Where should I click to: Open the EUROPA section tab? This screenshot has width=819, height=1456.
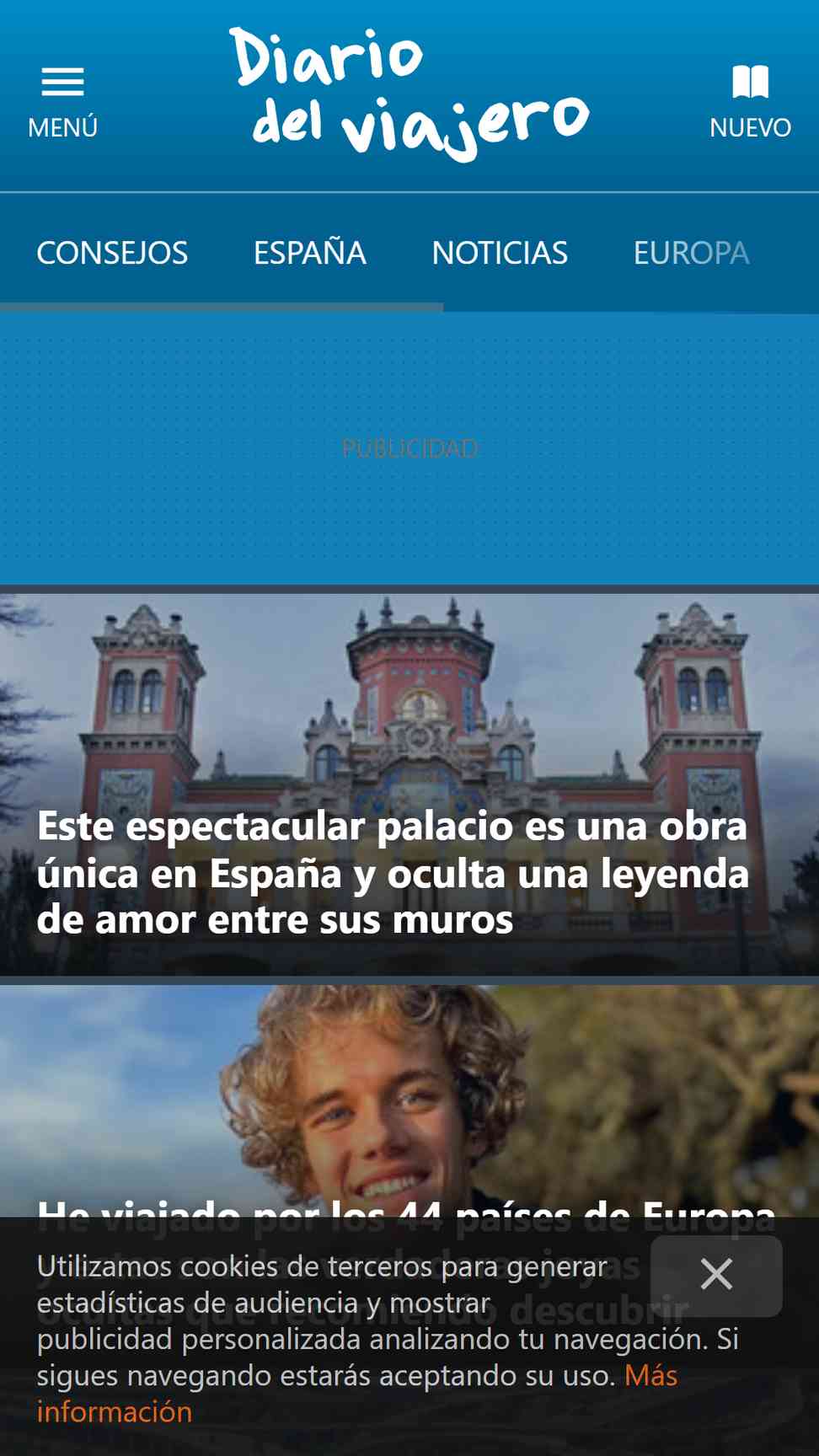691,253
